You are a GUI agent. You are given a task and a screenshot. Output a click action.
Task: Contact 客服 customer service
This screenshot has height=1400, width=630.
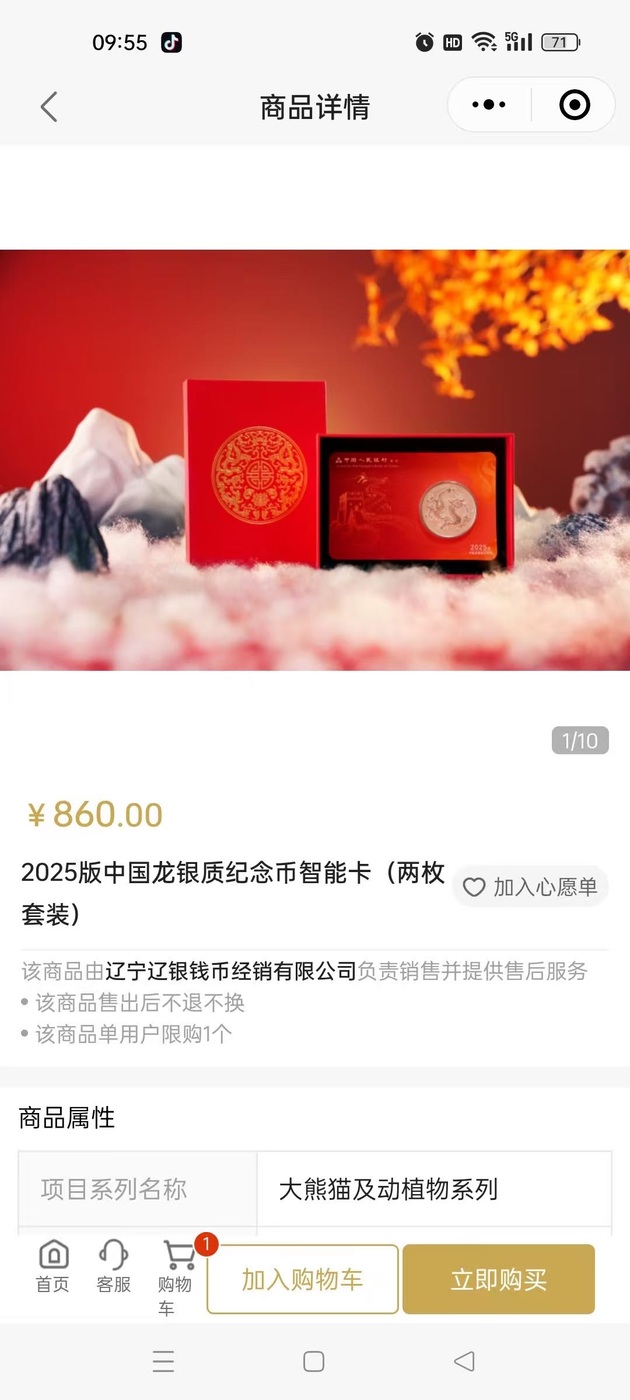point(113,1266)
